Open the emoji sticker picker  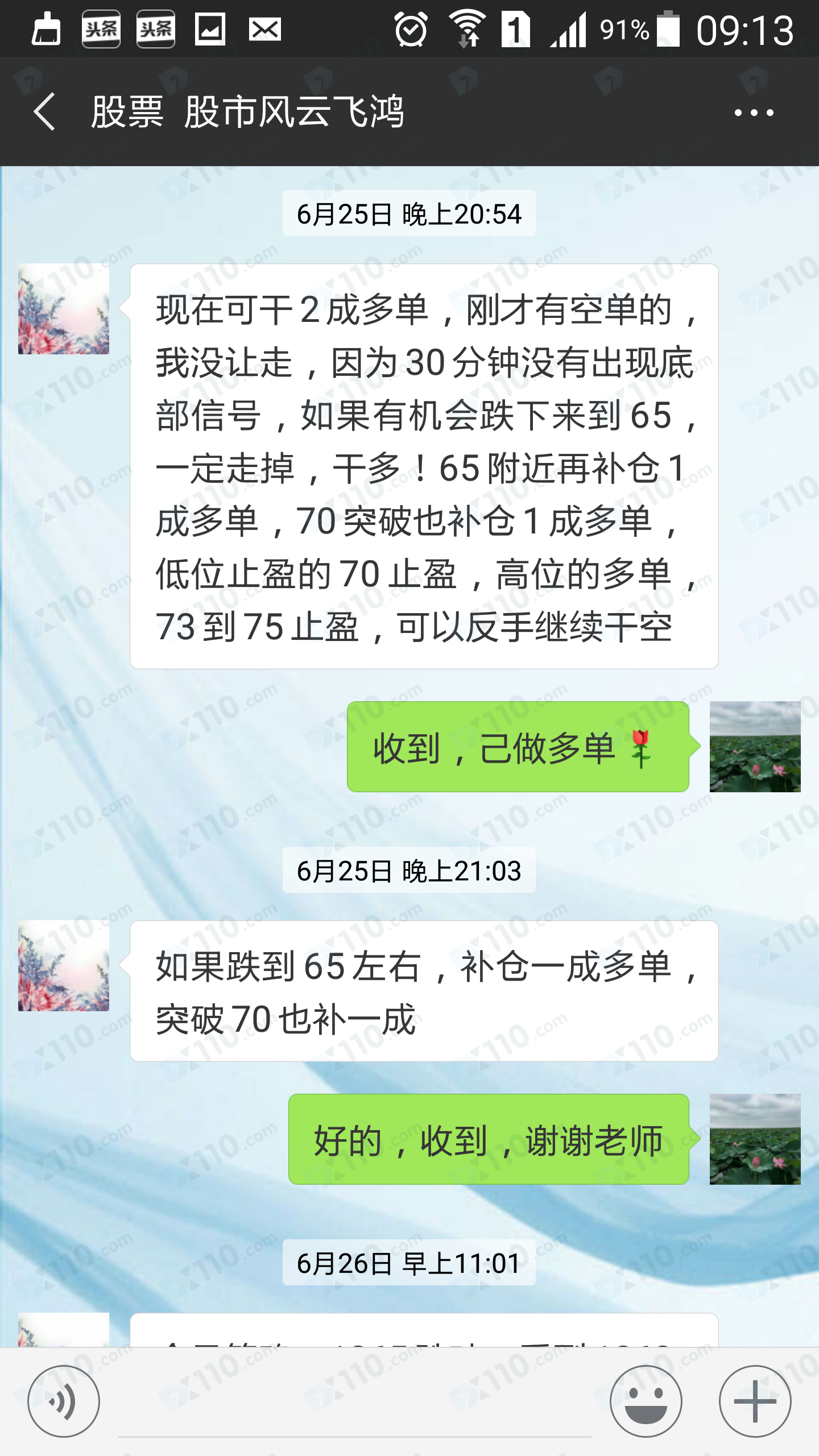tap(646, 1401)
